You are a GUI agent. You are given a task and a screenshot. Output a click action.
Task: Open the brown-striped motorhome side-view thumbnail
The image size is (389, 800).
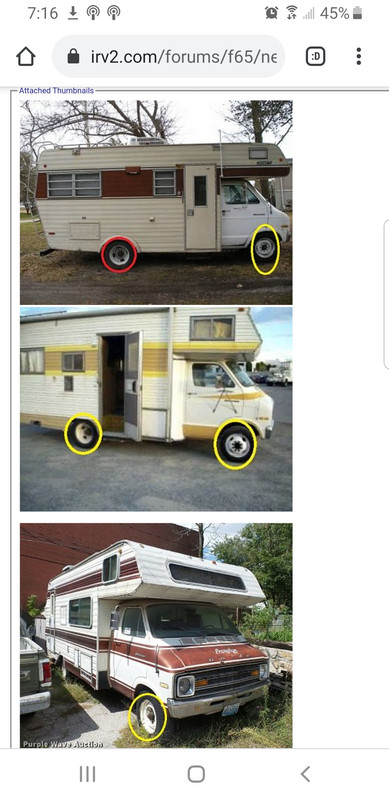156,202
